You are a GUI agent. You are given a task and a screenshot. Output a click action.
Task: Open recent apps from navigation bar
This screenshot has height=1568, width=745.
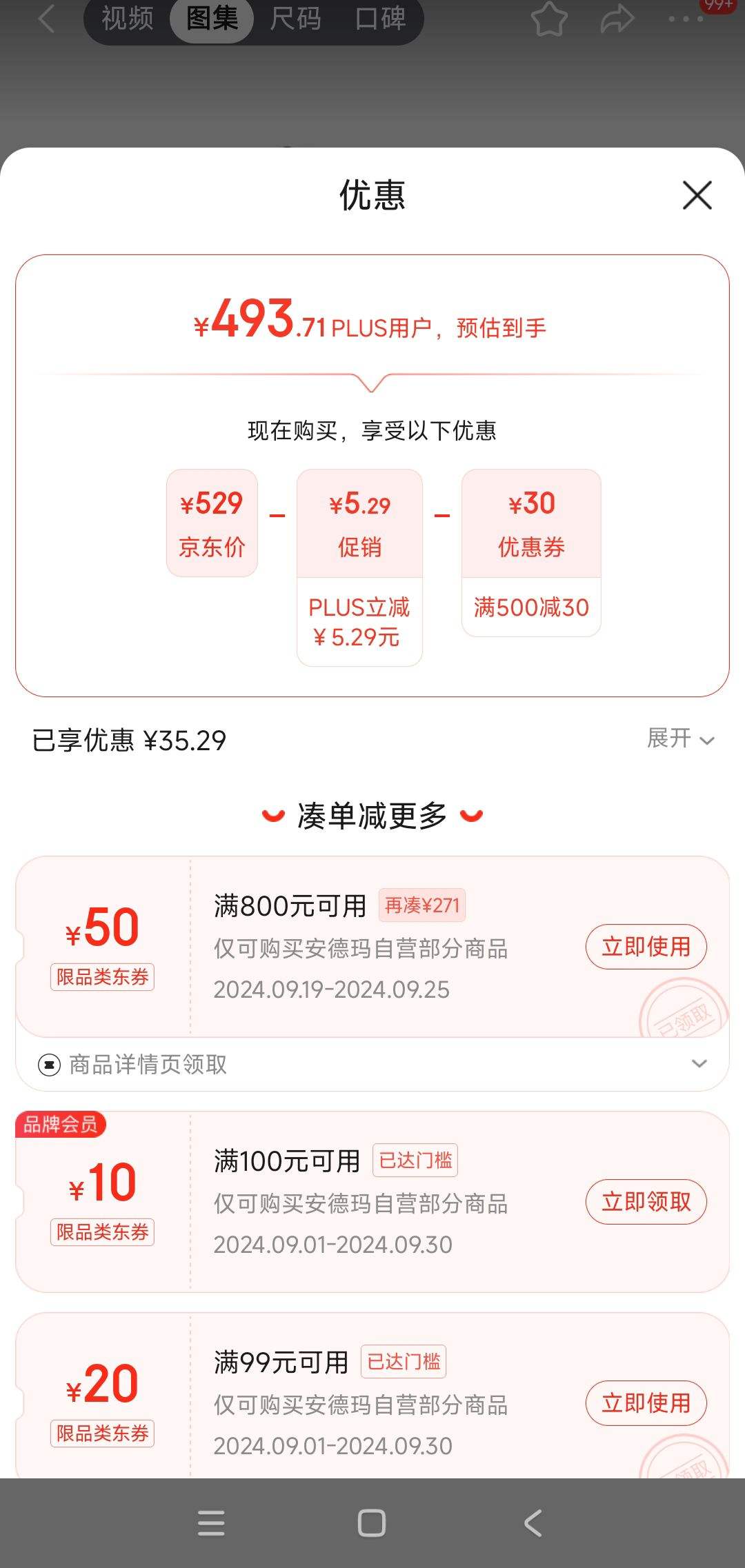(211, 1522)
